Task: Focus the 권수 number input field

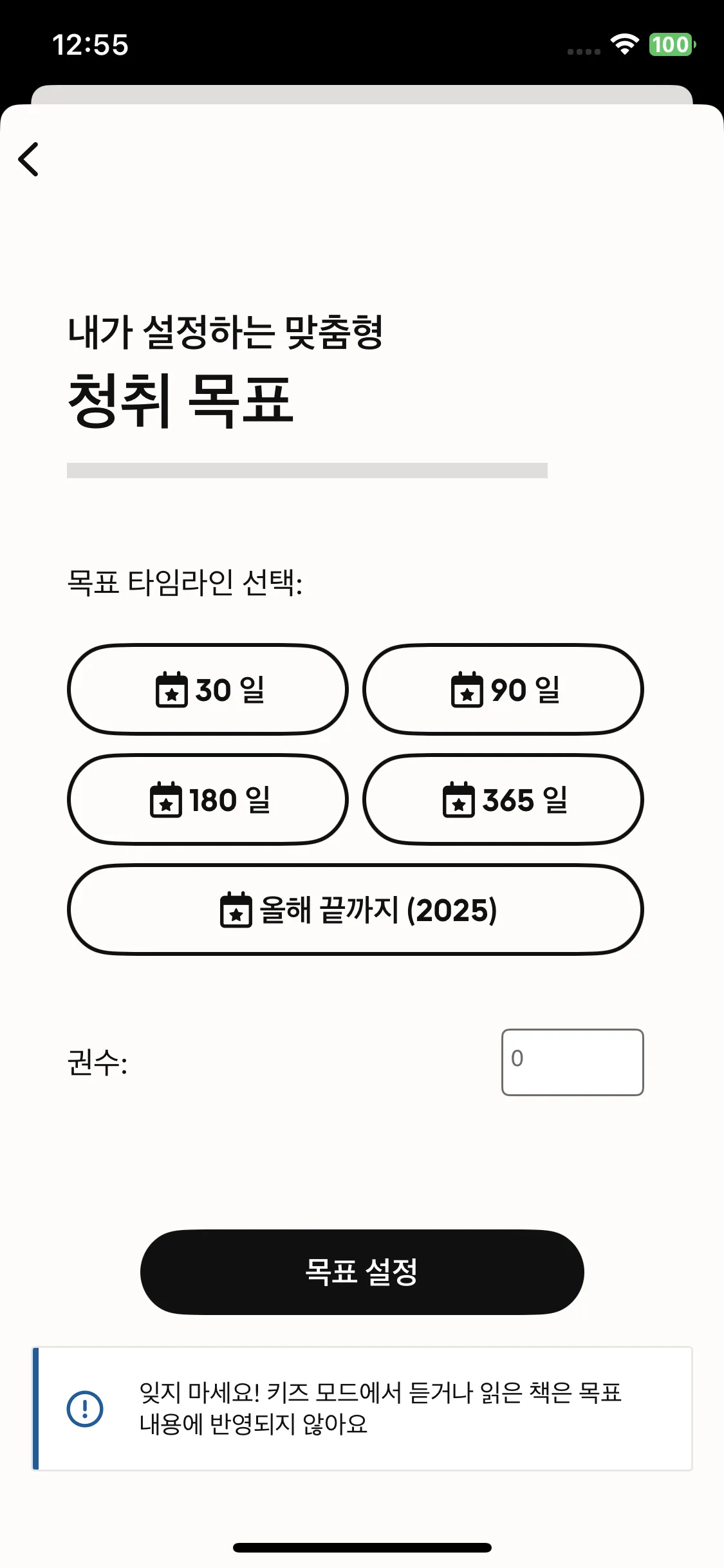Action: click(x=572, y=1062)
